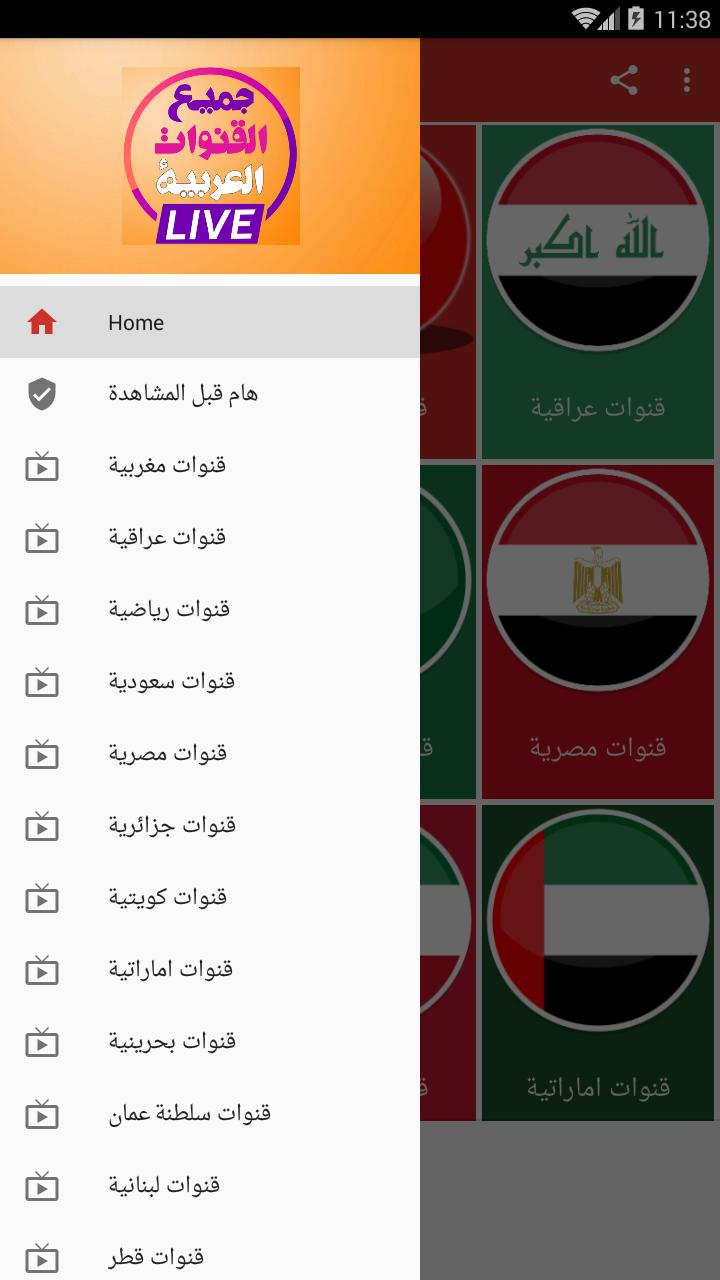Open the Iraqi flag tile قنوات عراقية

coord(598,292)
